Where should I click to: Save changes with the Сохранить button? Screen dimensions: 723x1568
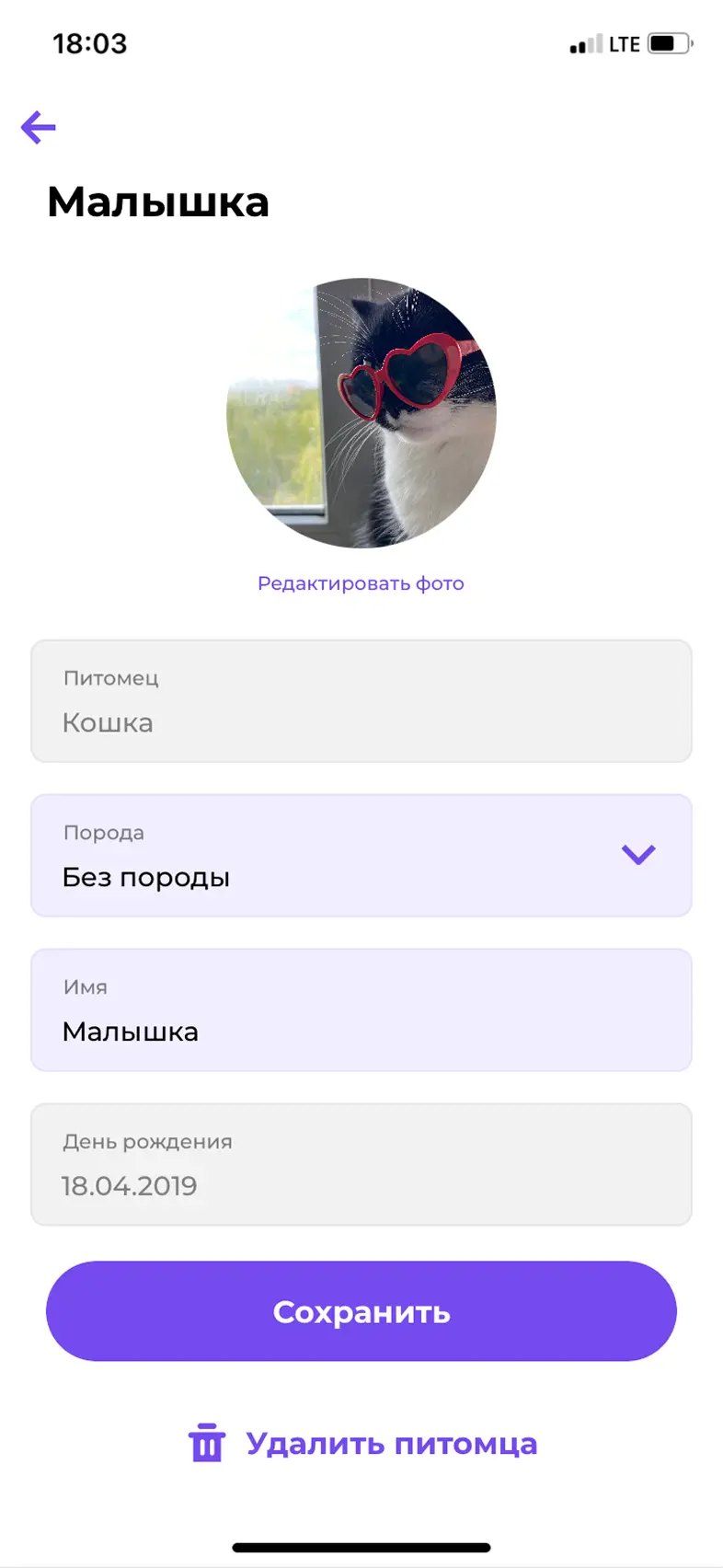pyautogui.click(x=361, y=1311)
